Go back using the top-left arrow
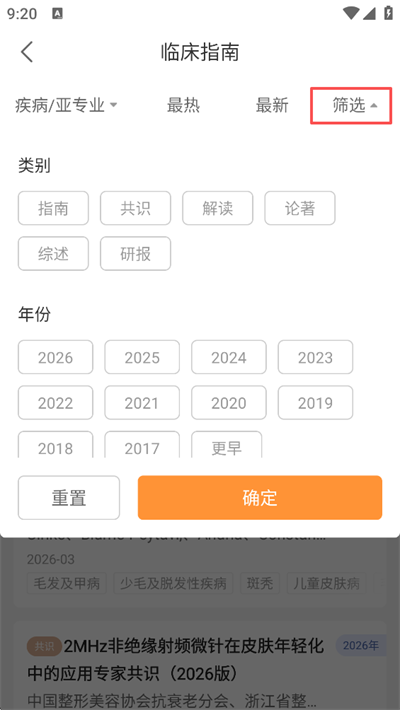Viewport: 400px width, 710px height. point(27,52)
